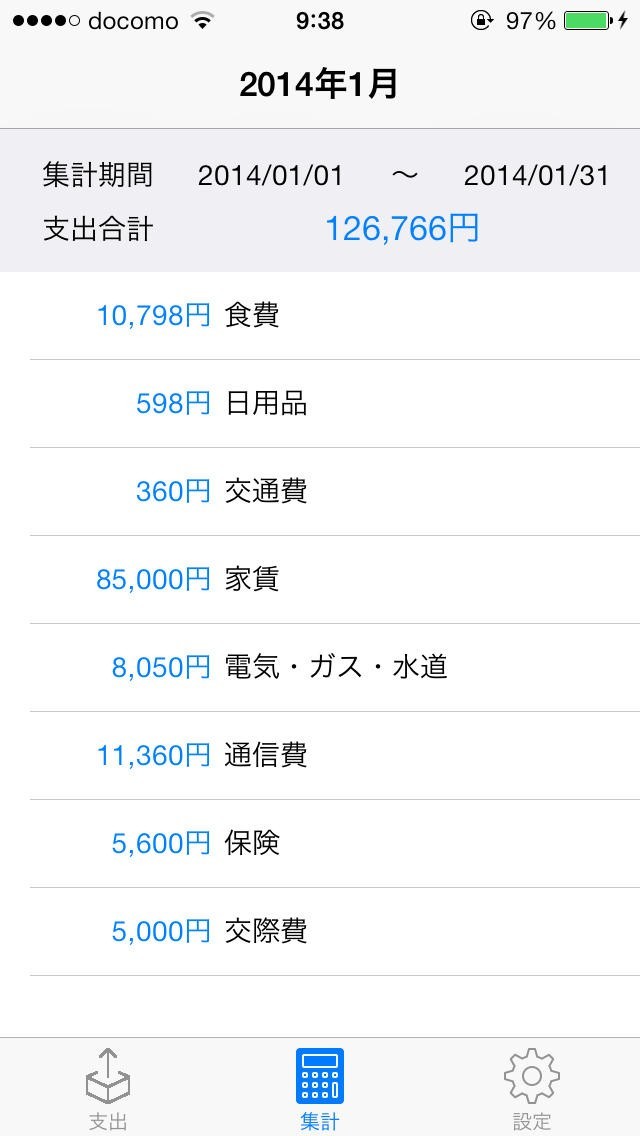The width and height of the screenshot is (640, 1136).
Task: Open the 日用品 expense row
Action: click(x=320, y=404)
